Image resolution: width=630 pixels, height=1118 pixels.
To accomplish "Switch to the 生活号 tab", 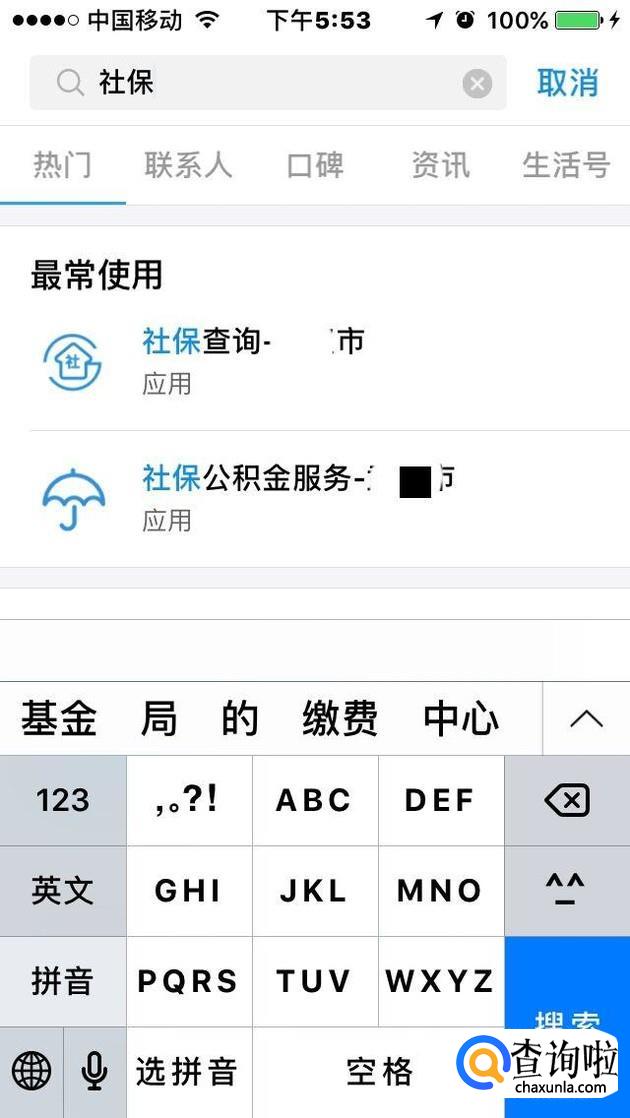I will coord(566,165).
